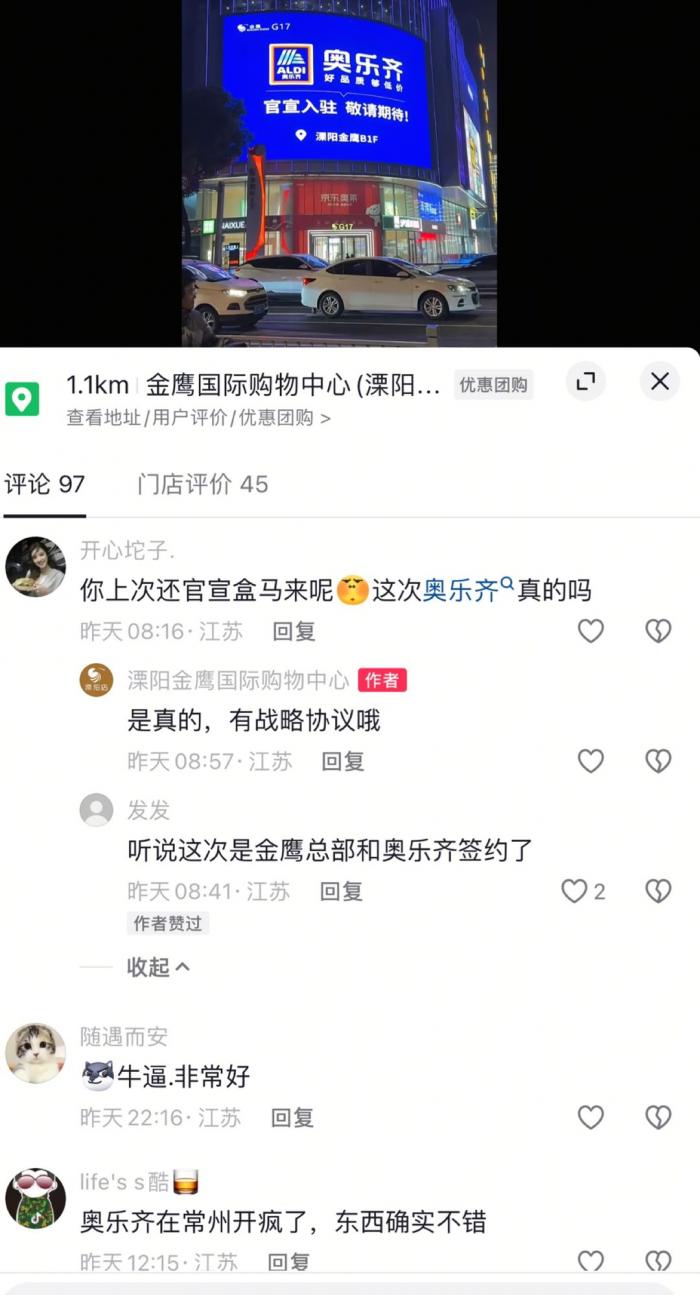Like 发发's comment with 2 likes
Screen dimensions: 700x1295
(575, 891)
